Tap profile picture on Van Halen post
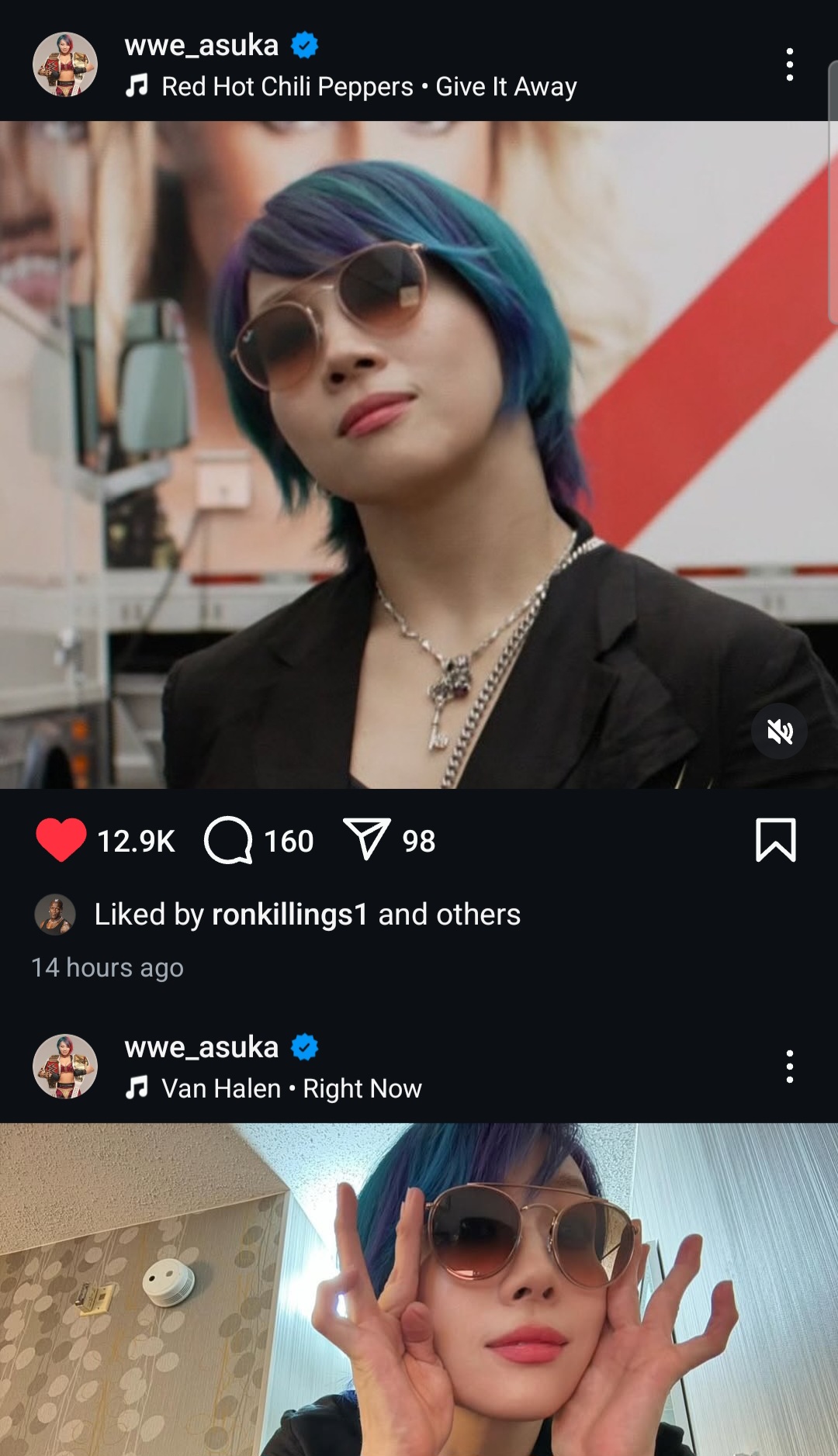 (65, 1067)
